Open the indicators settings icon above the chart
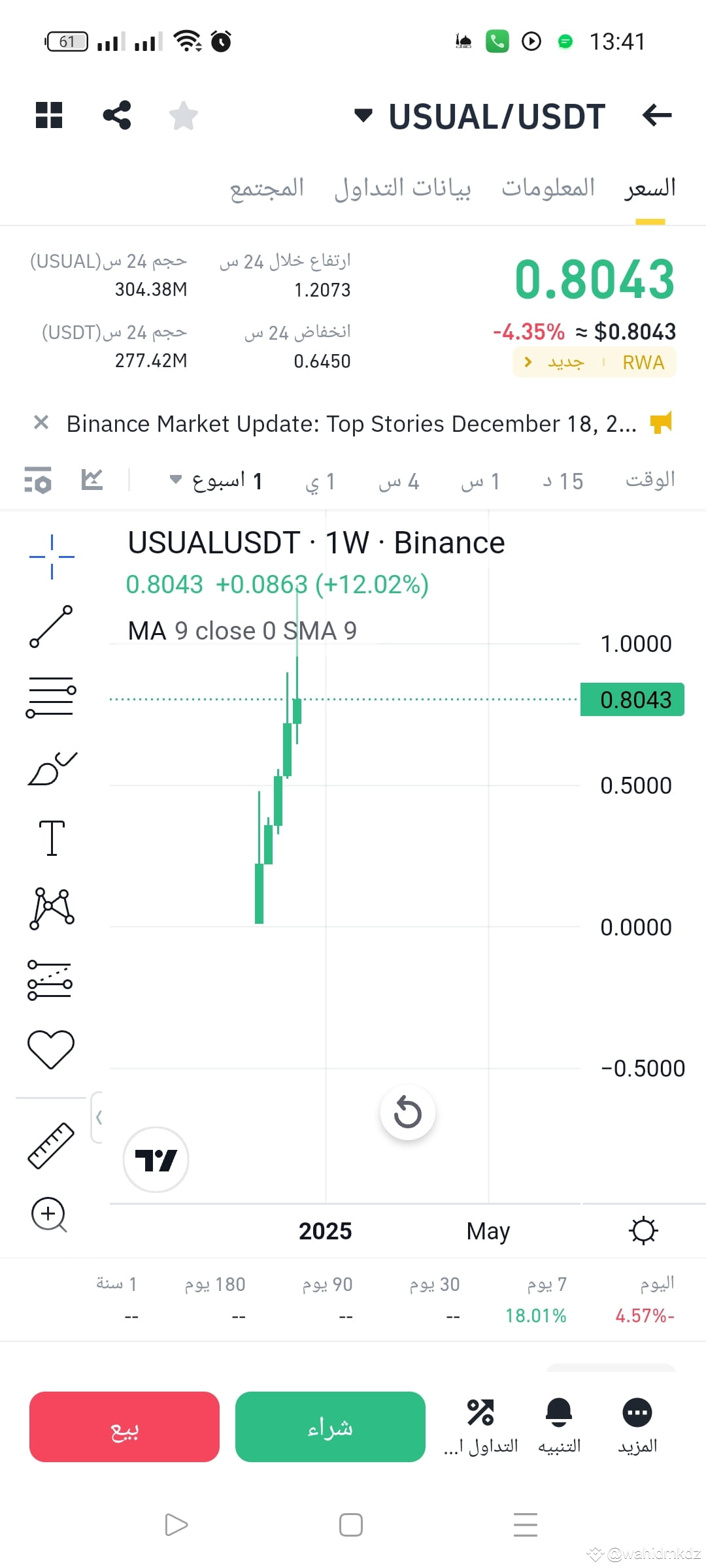Viewport: 706px width, 1568px height. (38, 480)
